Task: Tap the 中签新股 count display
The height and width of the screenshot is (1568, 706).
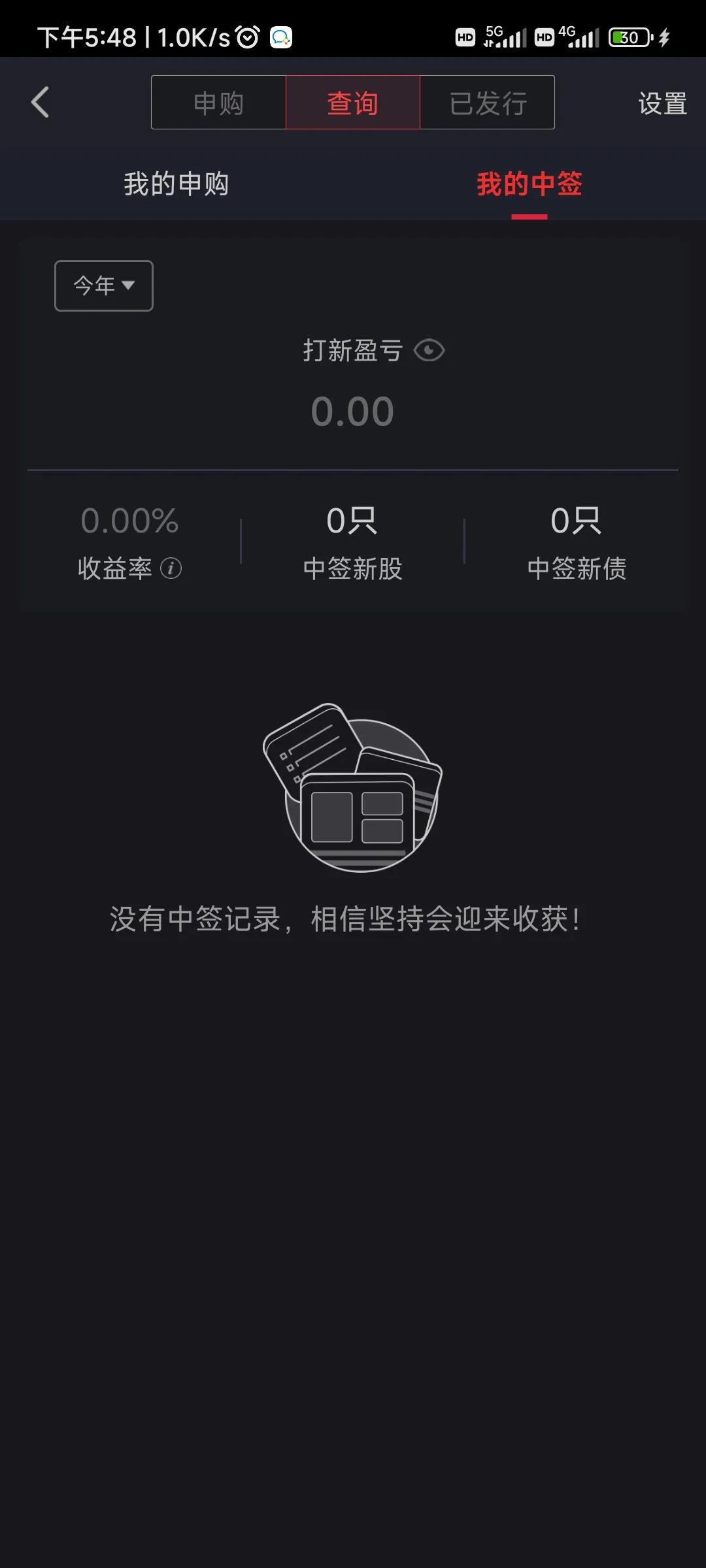Action: pyautogui.click(x=353, y=542)
